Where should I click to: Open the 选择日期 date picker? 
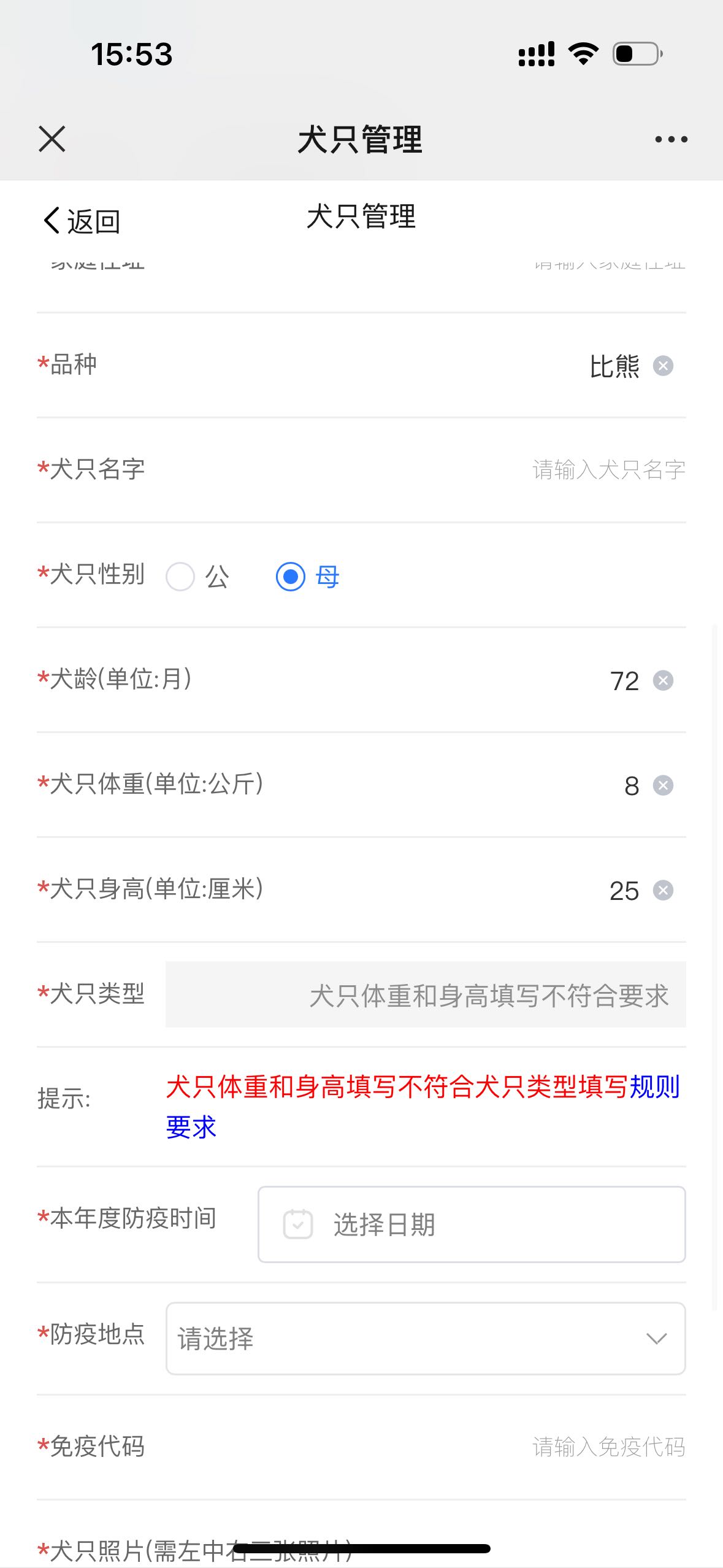click(472, 1224)
